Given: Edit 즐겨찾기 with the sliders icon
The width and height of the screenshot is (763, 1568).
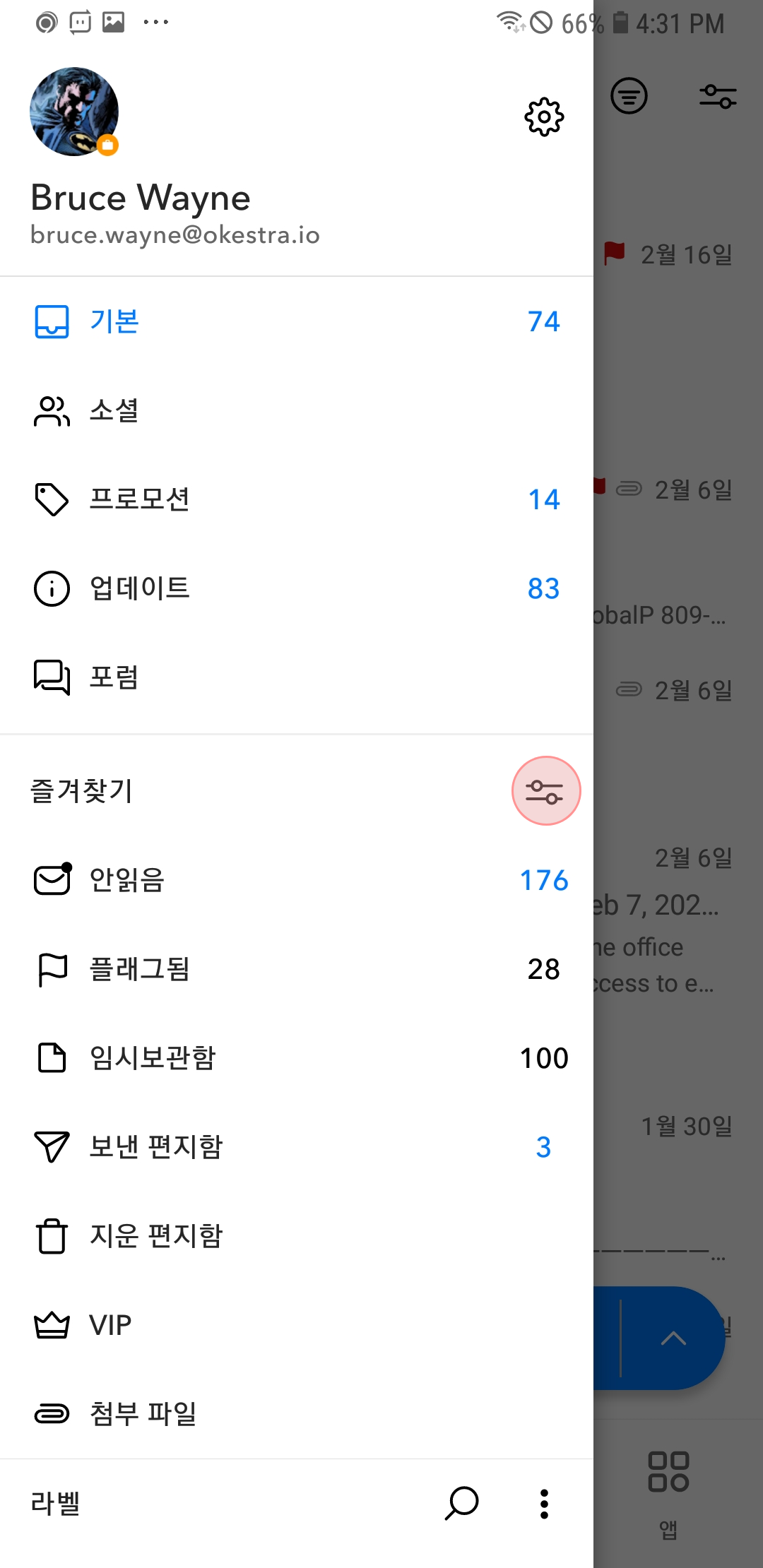Looking at the screenshot, I should (x=545, y=791).
